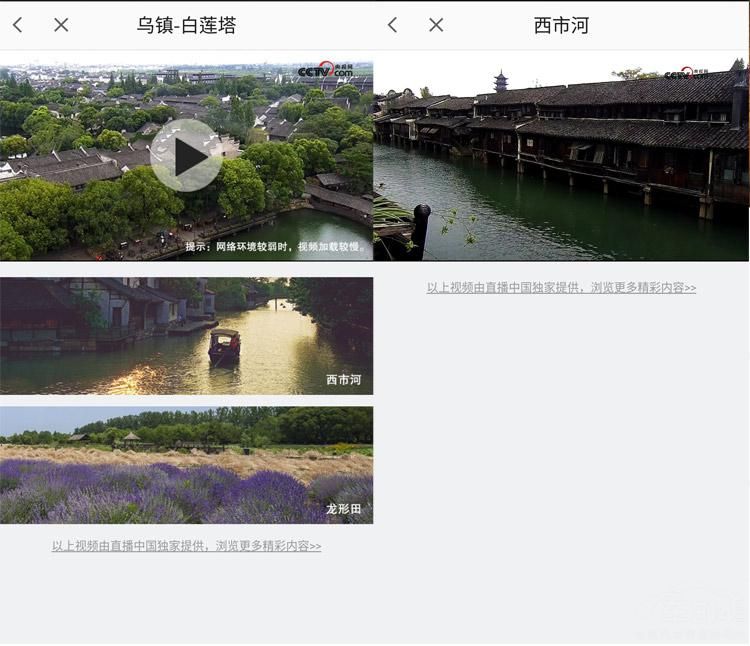Close the 西市河 page
This screenshot has width=750, height=646.
click(x=436, y=25)
